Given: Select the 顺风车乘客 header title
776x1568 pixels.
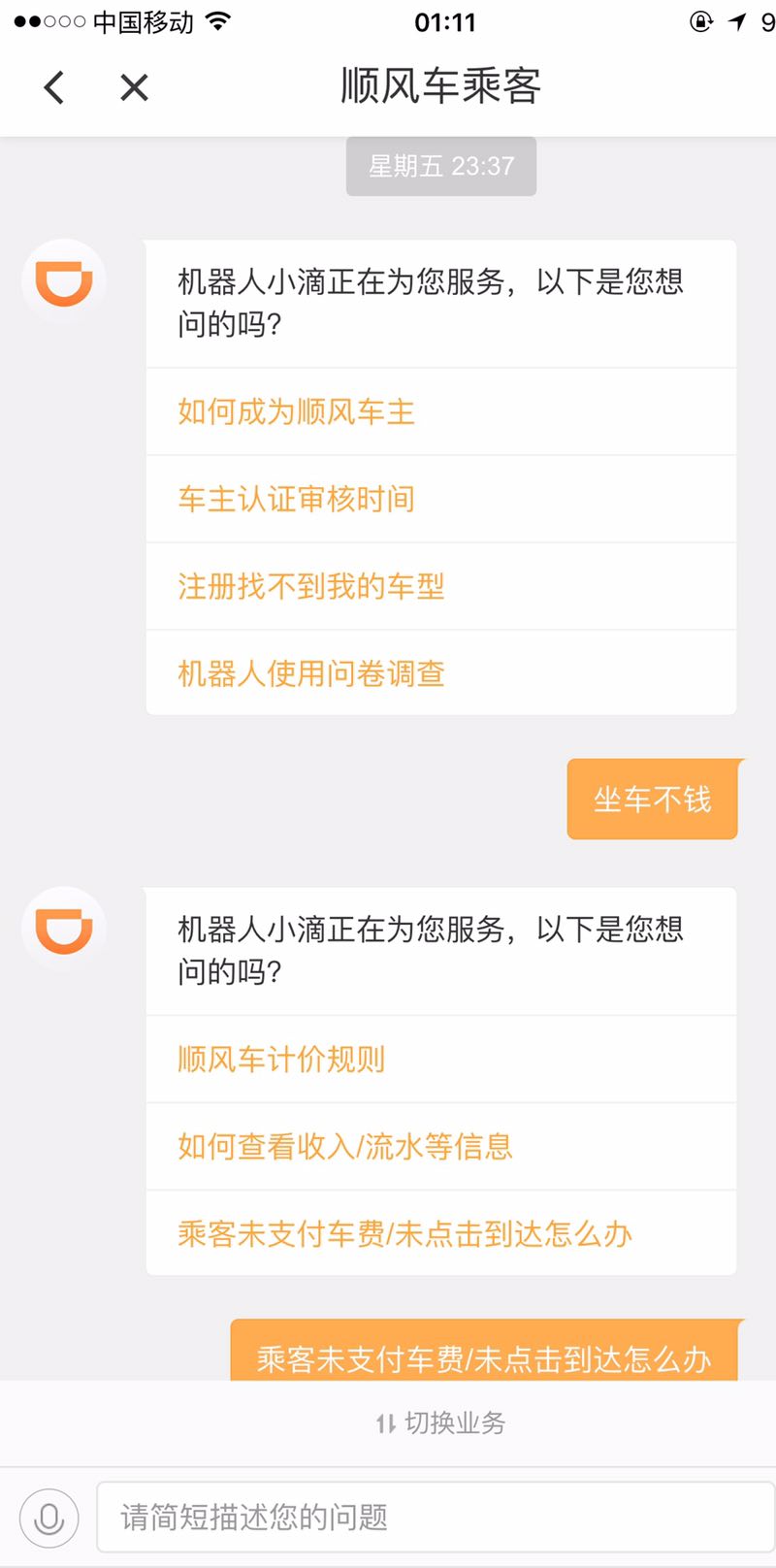Looking at the screenshot, I should click(441, 86).
